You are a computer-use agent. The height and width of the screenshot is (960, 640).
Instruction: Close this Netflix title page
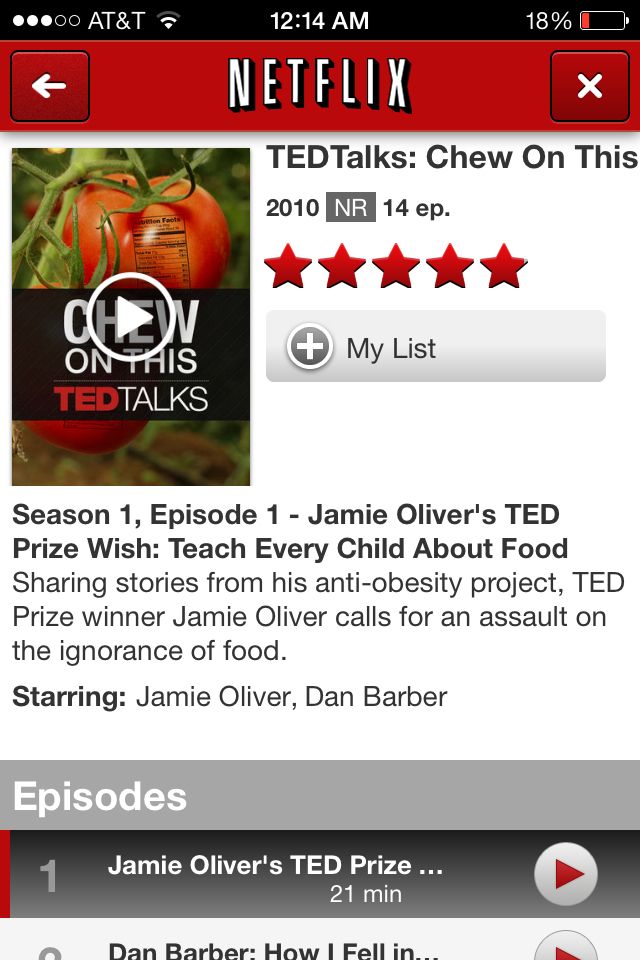coord(589,87)
